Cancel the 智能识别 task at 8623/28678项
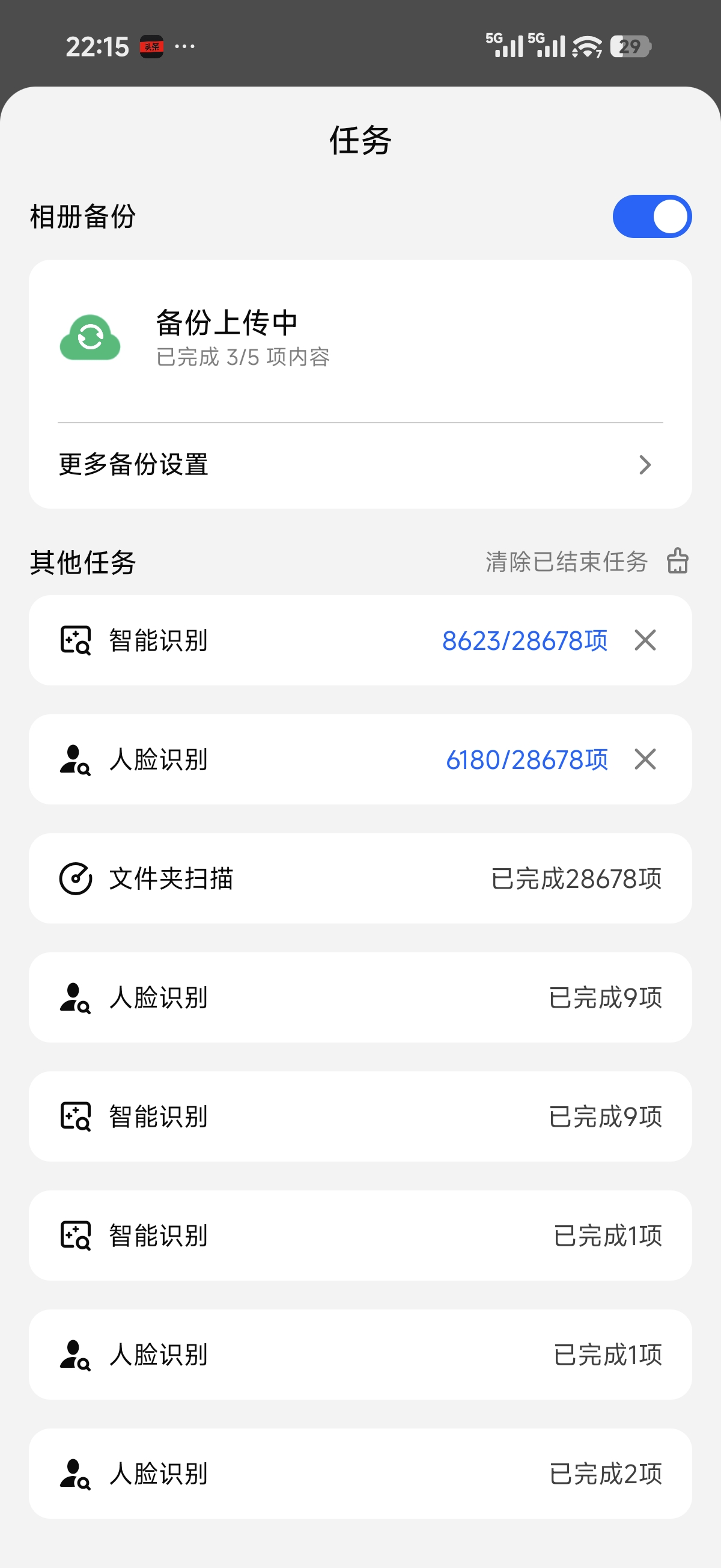 pos(645,640)
